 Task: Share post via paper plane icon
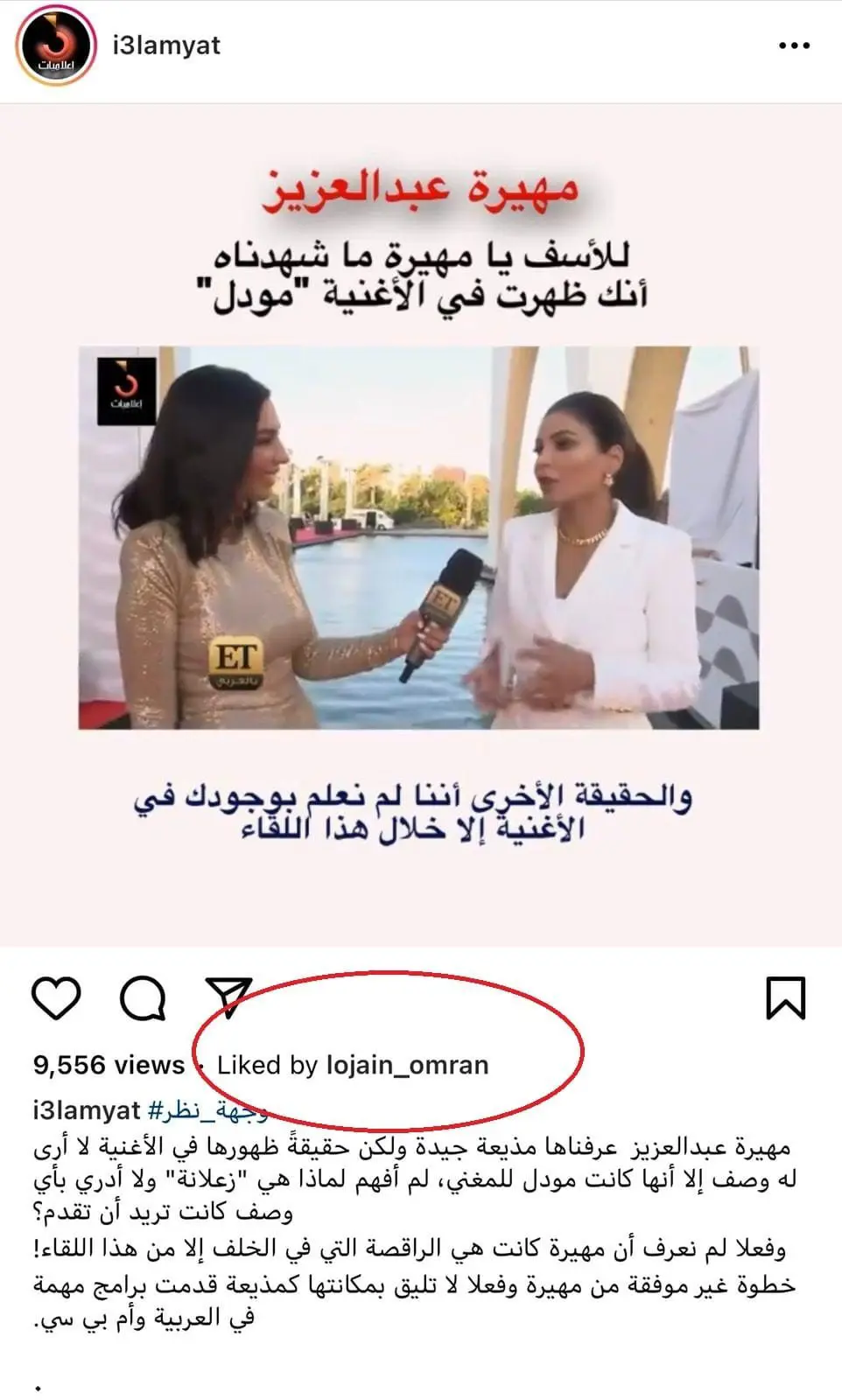click(x=228, y=997)
